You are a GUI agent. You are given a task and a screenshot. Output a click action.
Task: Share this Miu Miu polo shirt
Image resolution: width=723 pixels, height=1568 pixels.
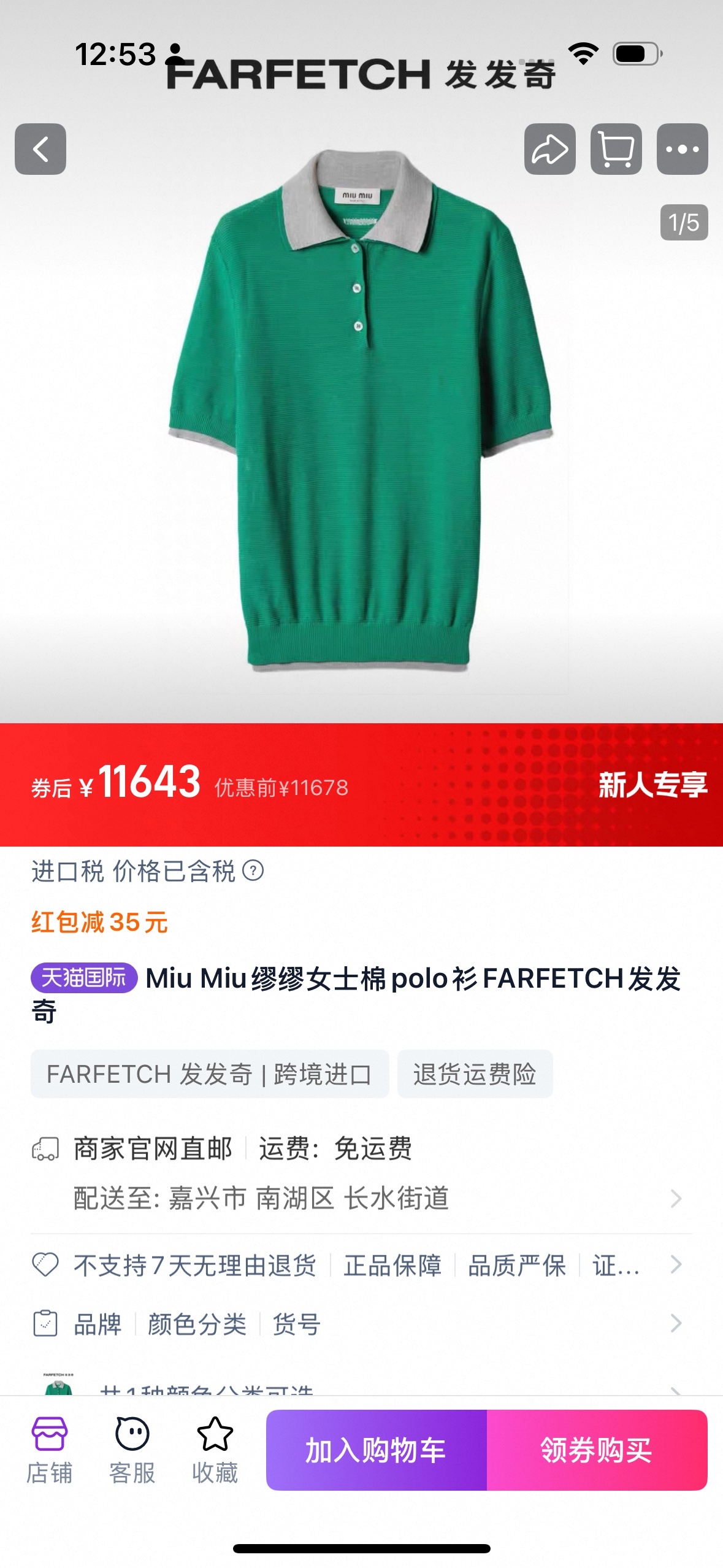(549, 149)
